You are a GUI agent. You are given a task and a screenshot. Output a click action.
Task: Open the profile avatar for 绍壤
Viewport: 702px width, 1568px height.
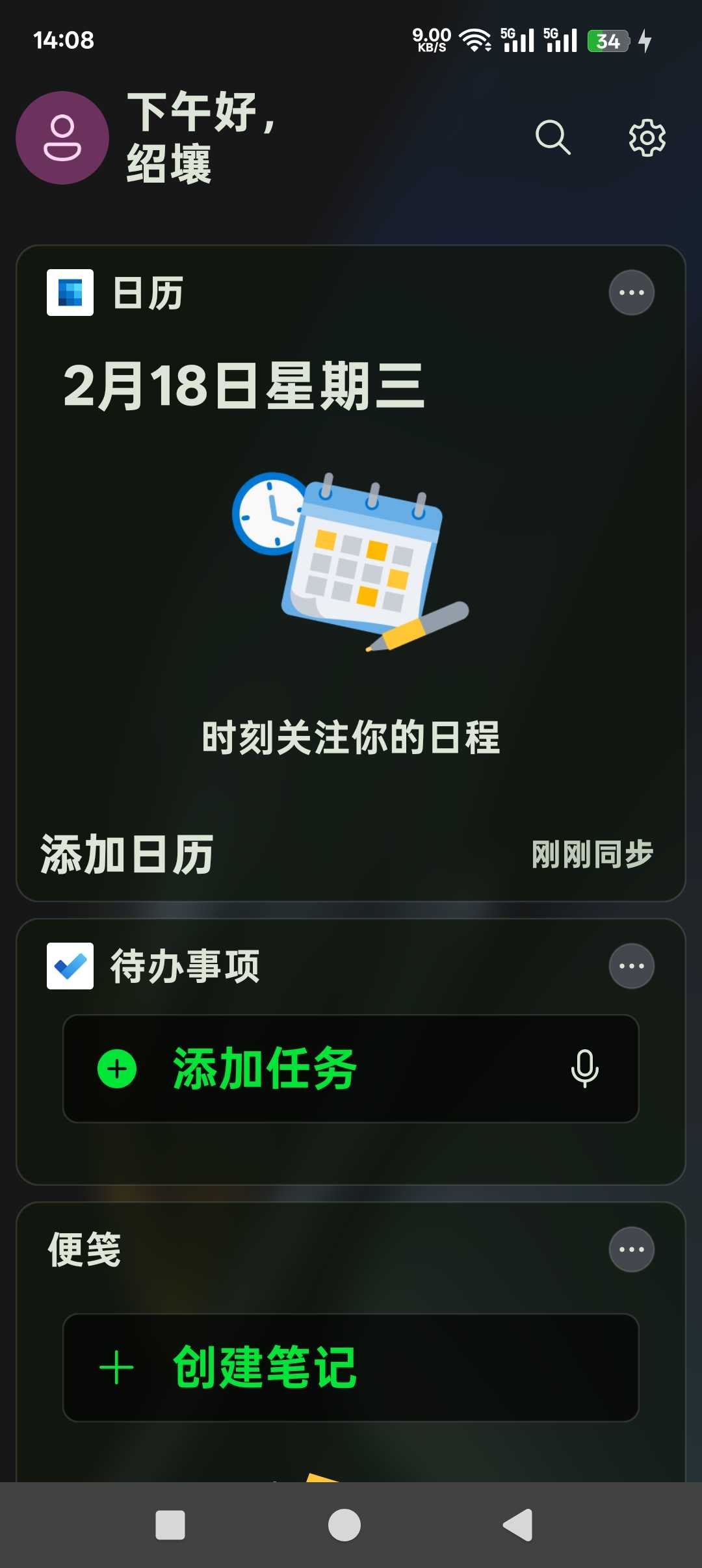pyautogui.click(x=62, y=138)
